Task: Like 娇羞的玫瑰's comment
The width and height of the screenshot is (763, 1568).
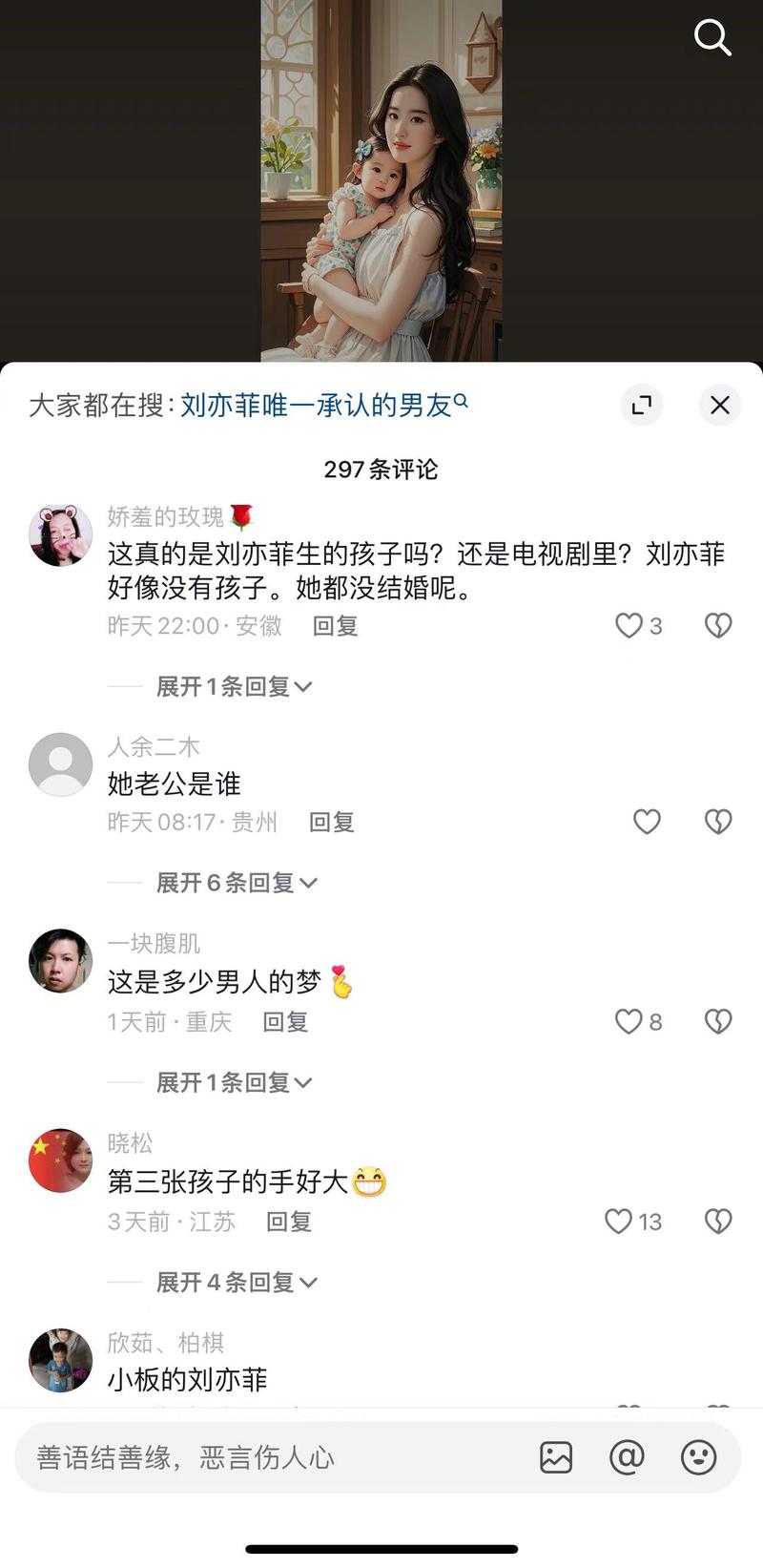Action: [629, 626]
